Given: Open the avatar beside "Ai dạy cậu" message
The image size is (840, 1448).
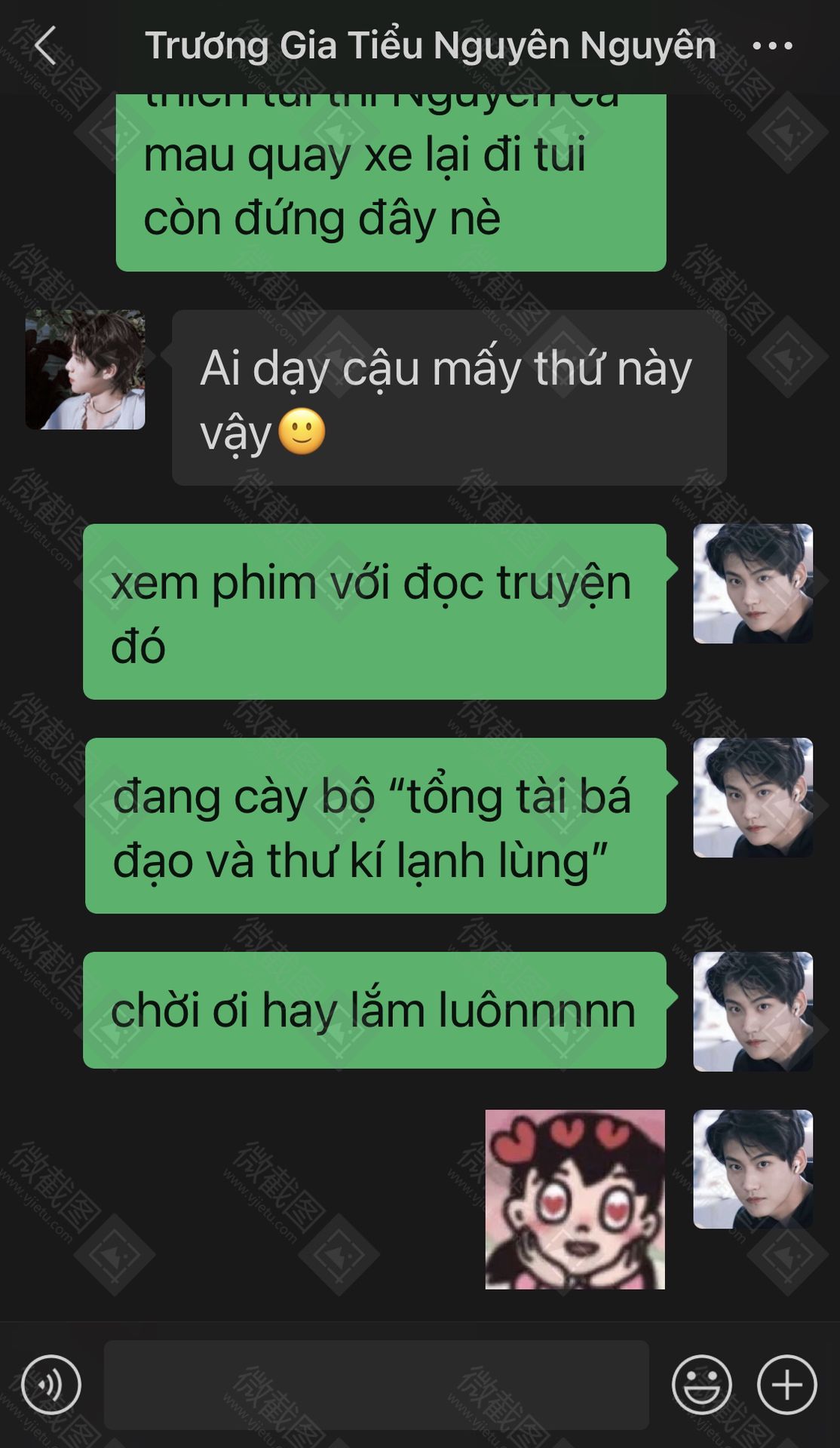Looking at the screenshot, I should click(x=85, y=370).
